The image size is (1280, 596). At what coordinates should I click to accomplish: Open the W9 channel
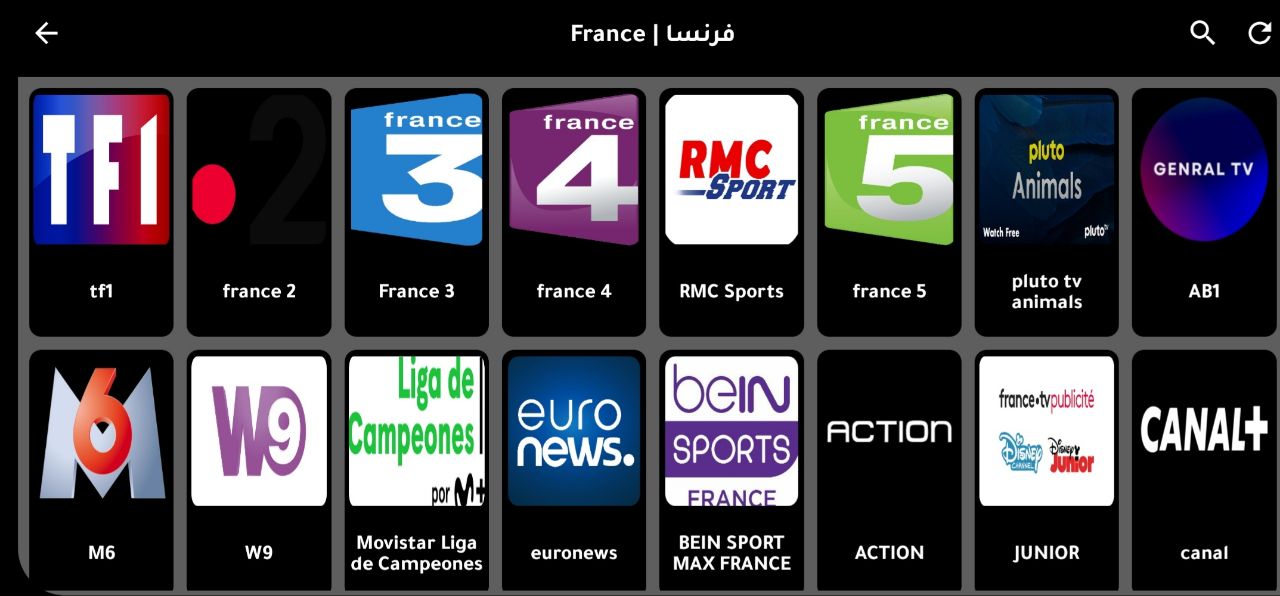click(259, 470)
